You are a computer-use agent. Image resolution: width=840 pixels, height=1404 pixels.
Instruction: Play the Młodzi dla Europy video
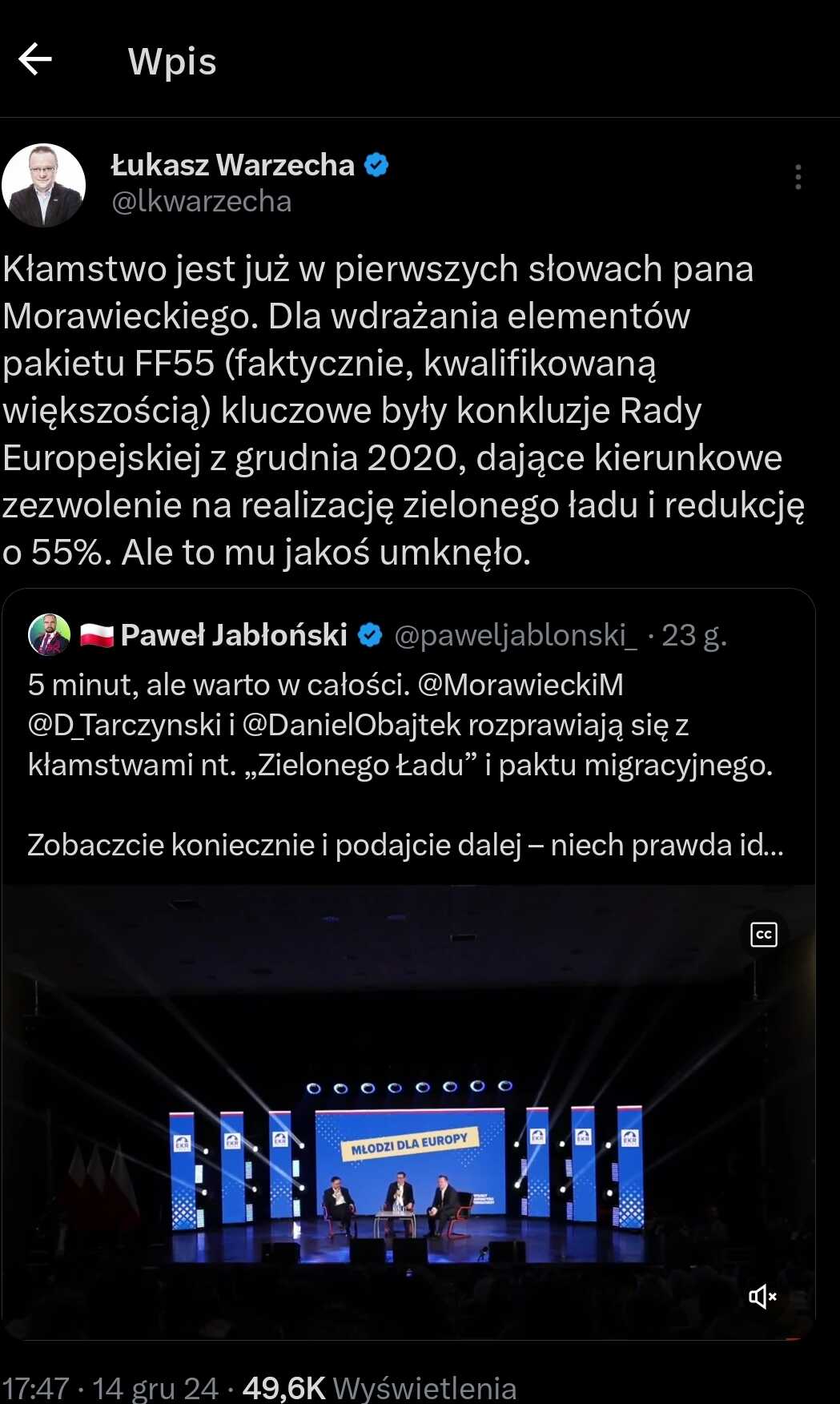click(408, 1112)
